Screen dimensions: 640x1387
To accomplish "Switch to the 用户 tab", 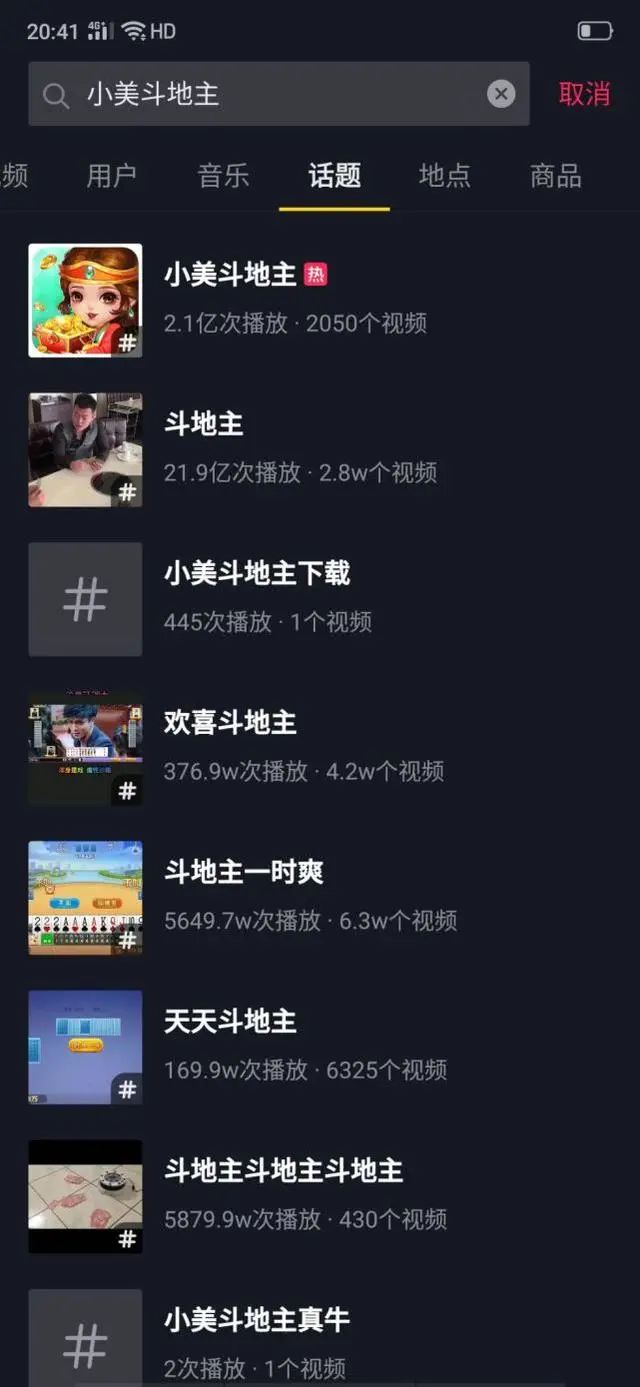I will [x=111, y=176].
